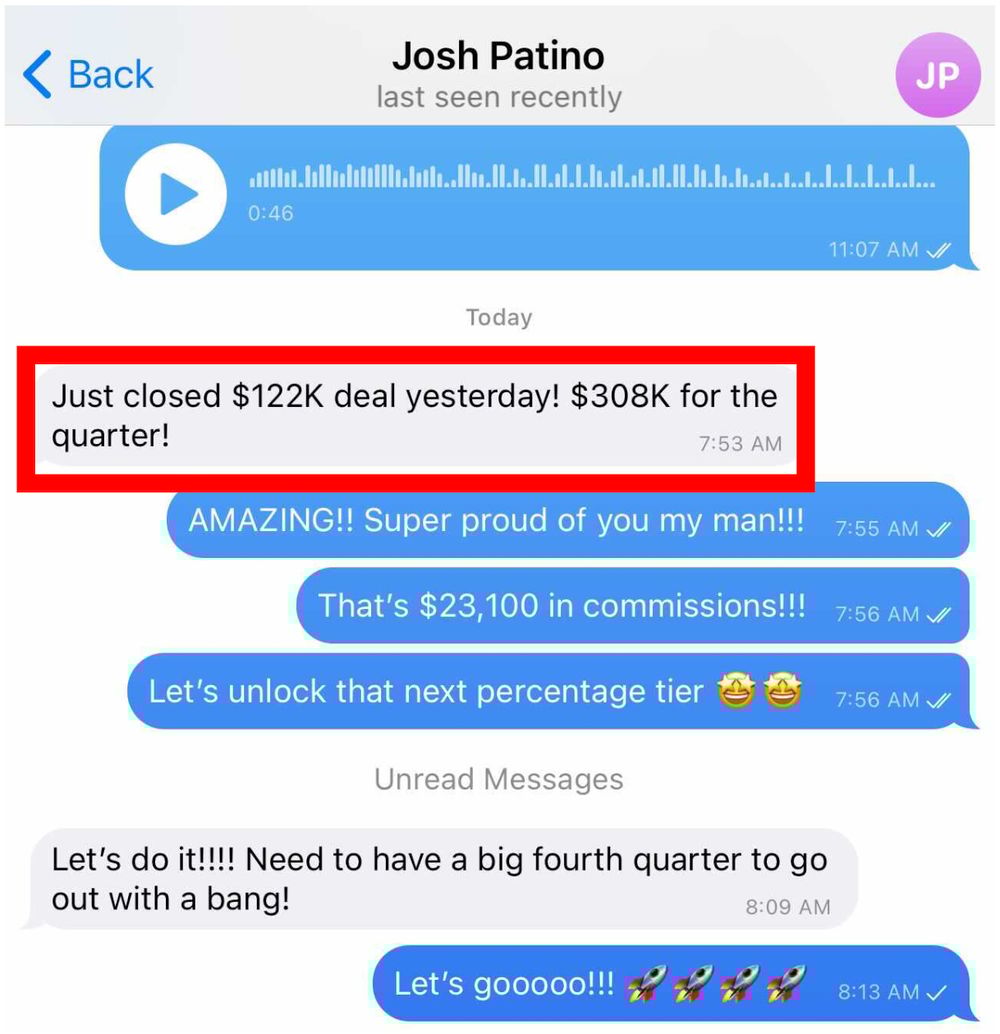Play the 0:46 voice message
The image size is (1000, 1034).
tap(176, 194)
